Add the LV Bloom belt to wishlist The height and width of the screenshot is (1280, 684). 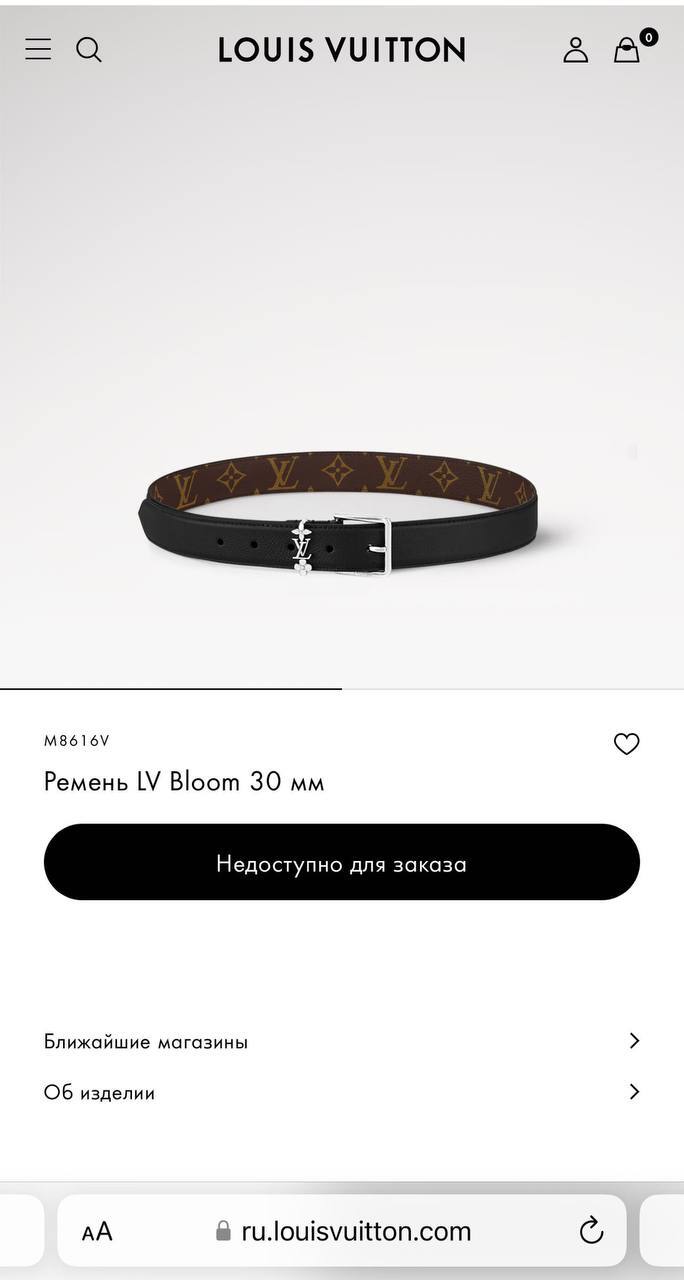click(x=627, y=744)
